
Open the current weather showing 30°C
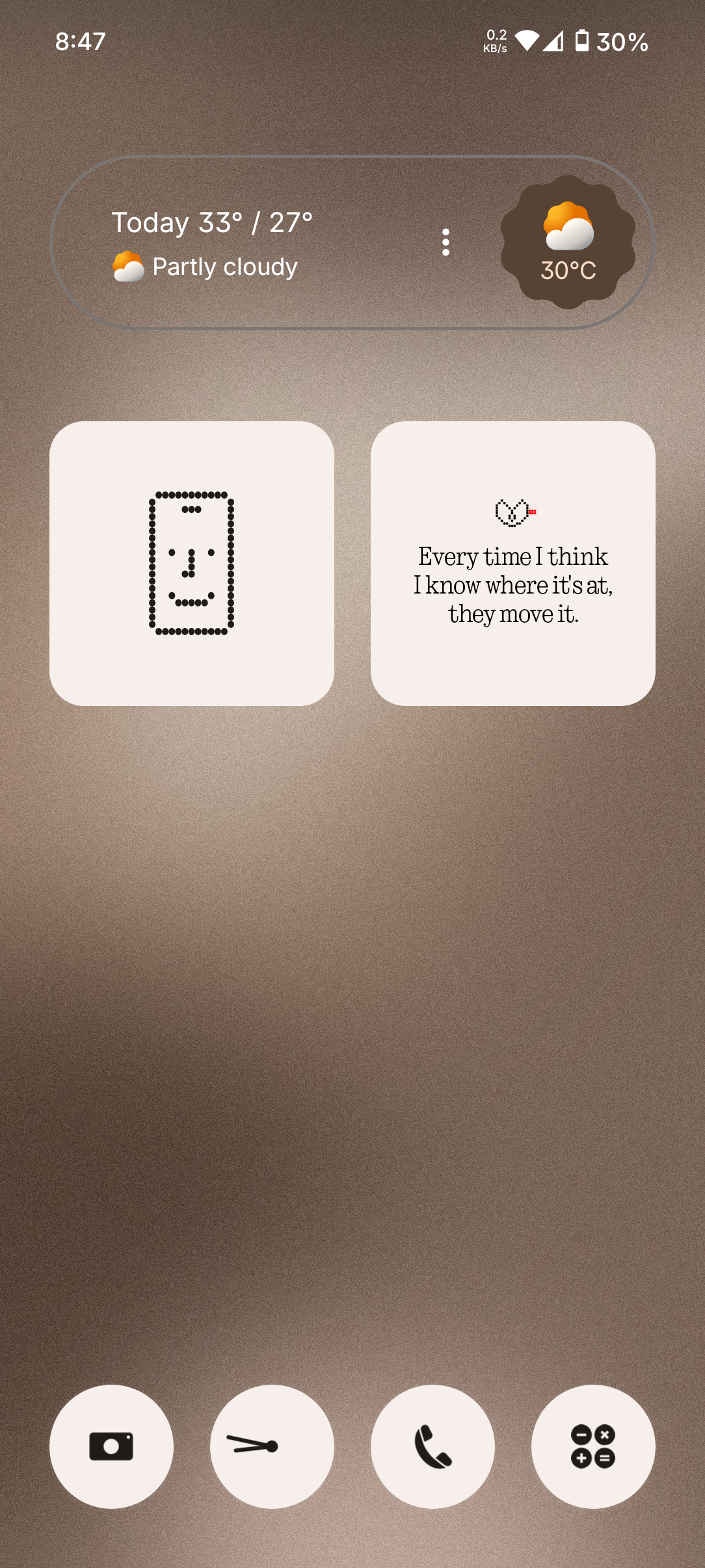tap(568, 242)
